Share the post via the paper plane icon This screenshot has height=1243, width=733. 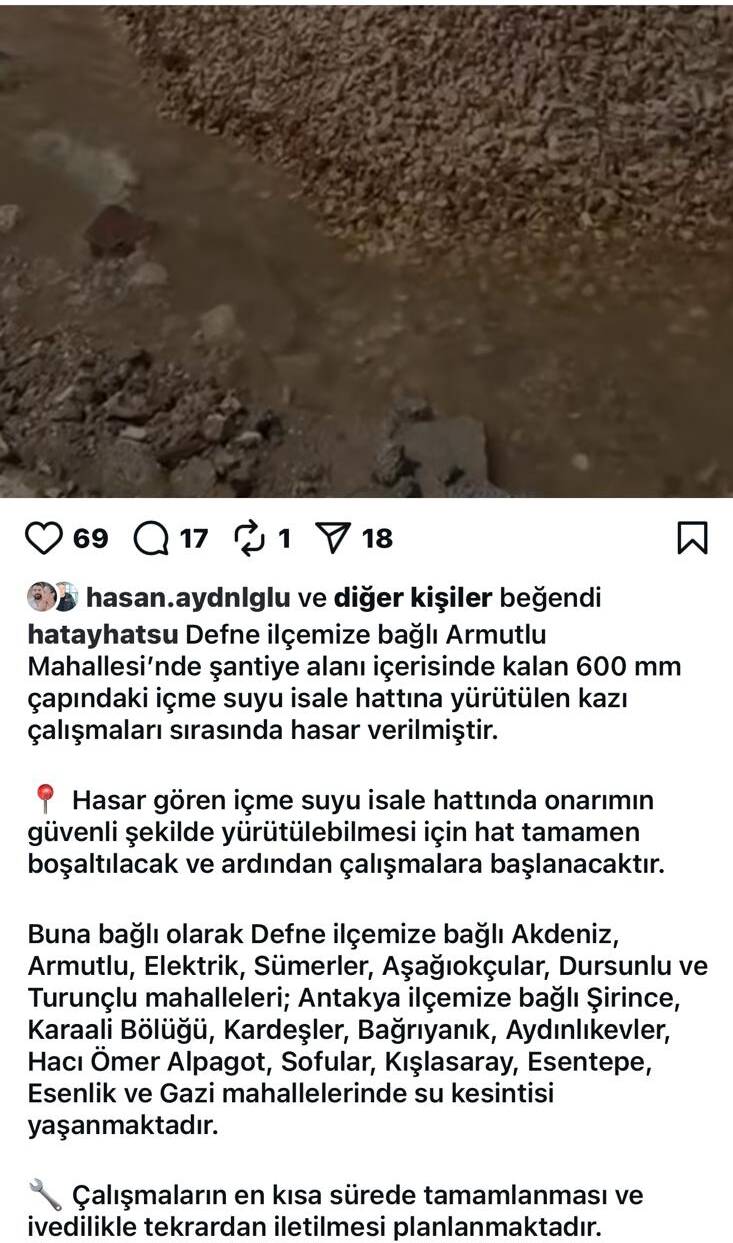coord(332,539)
